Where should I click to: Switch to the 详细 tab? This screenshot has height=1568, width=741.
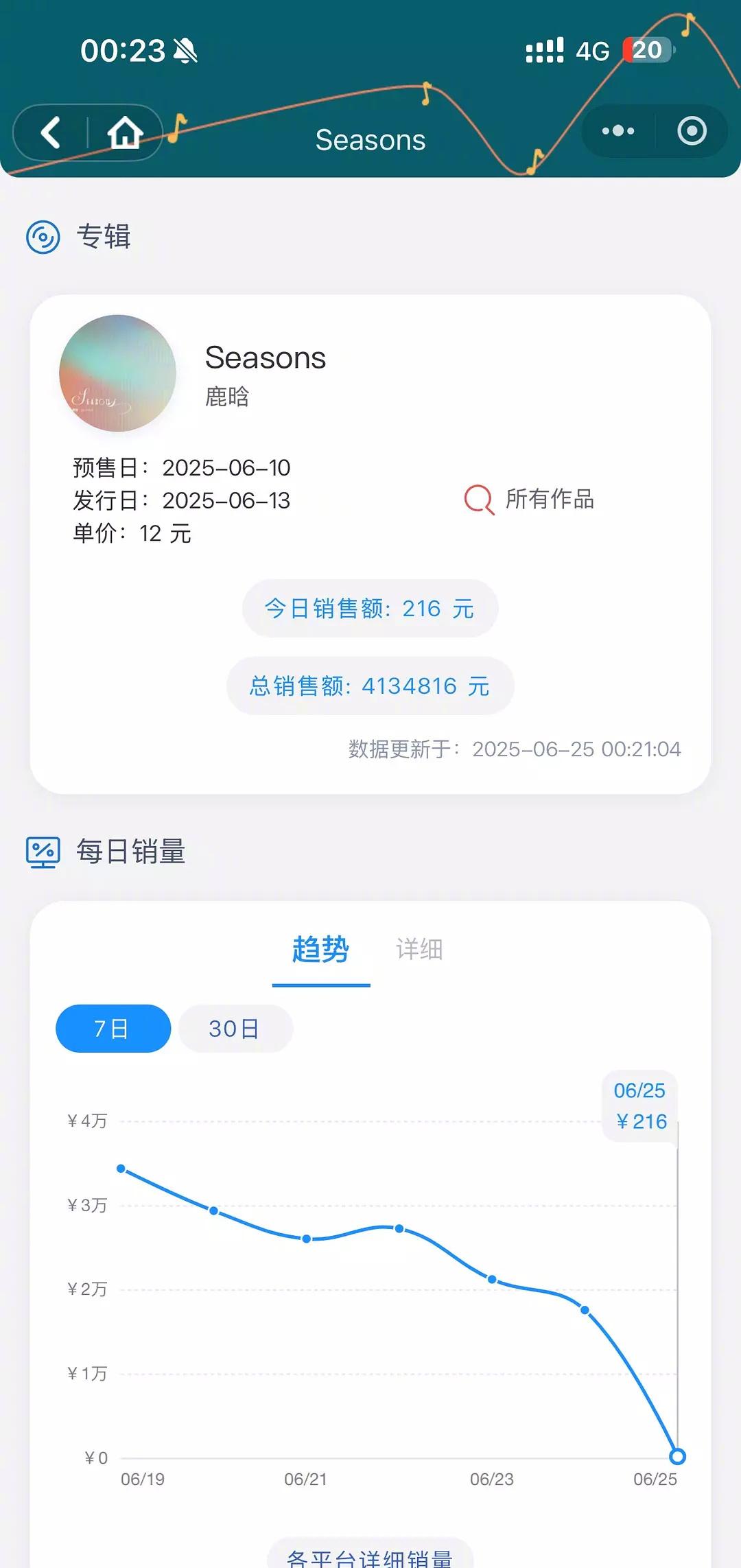pos(419,950)
